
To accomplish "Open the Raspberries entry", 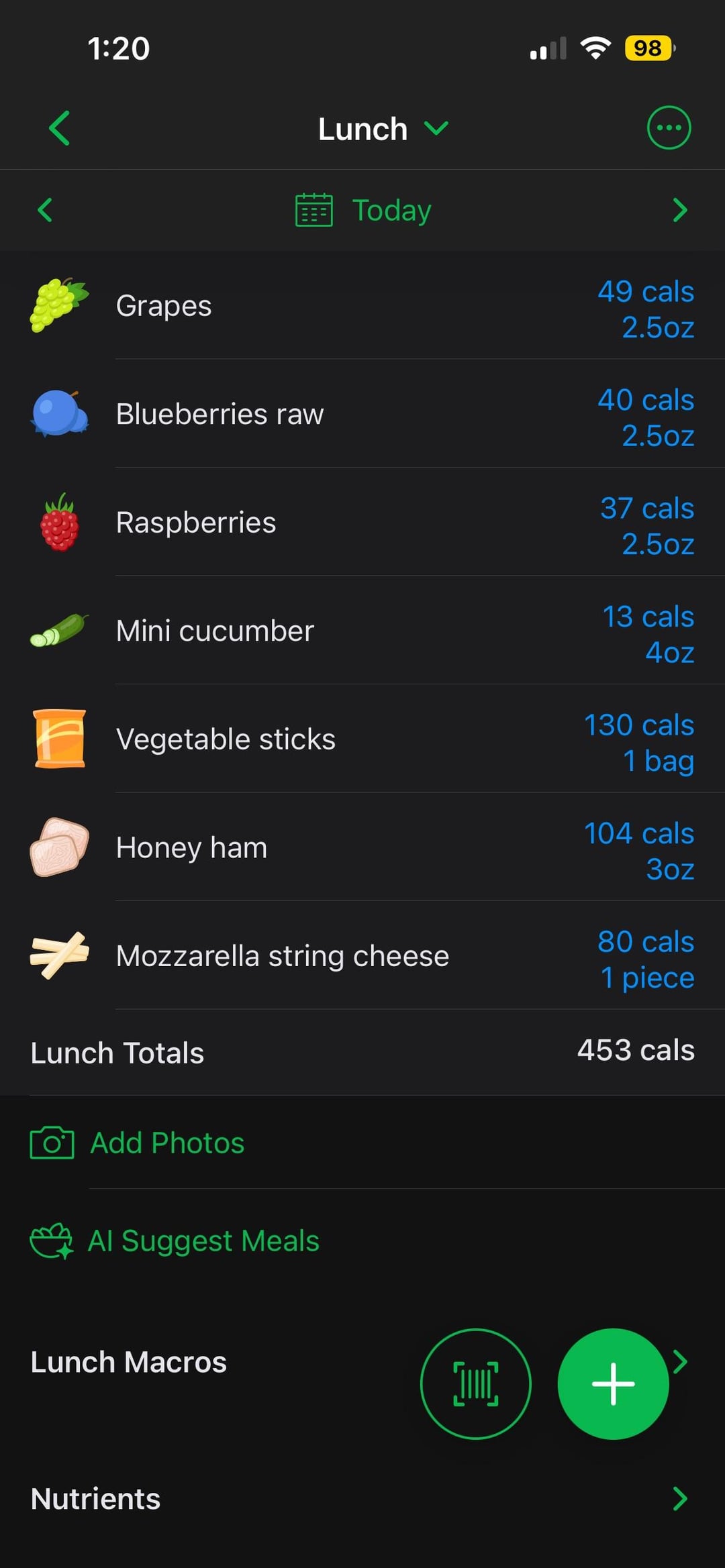I will coord(362,523).
